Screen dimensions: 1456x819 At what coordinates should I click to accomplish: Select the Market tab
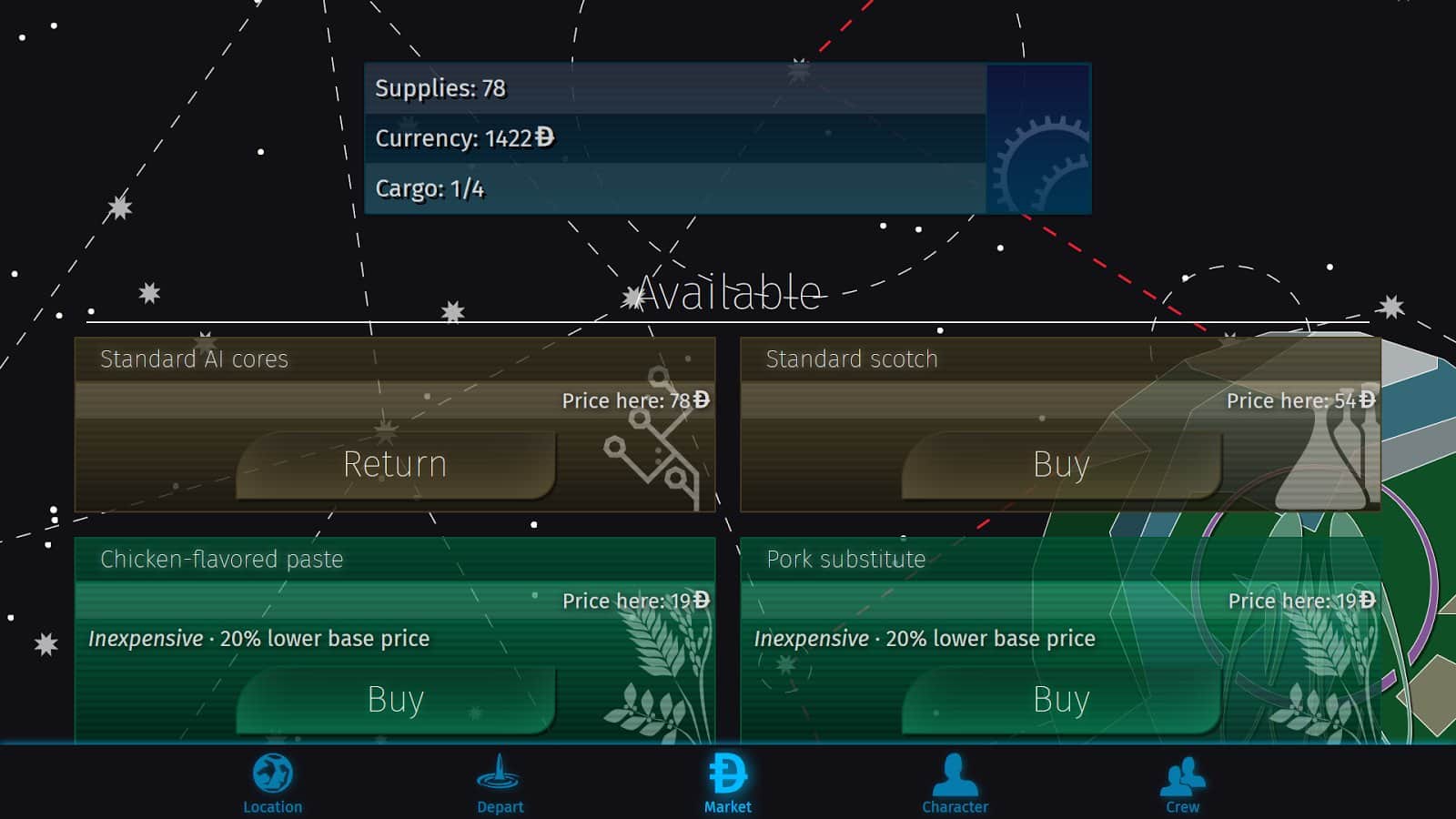tap(727, 784)
